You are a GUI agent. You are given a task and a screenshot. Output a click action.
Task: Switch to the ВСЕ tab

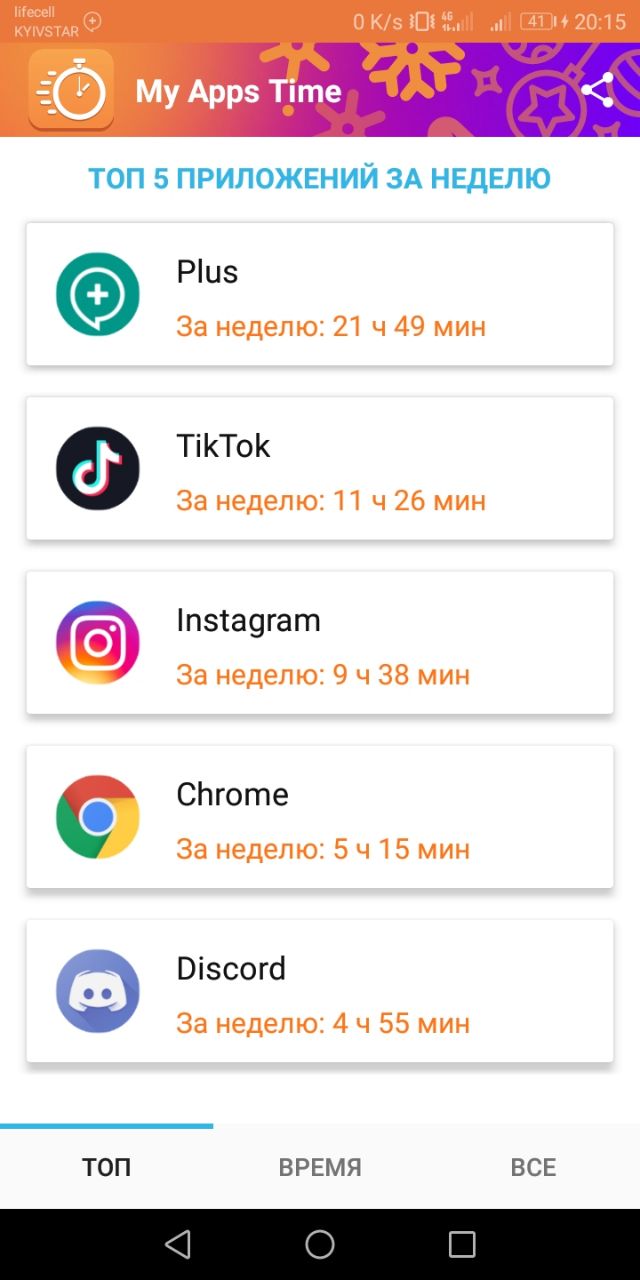pos(533,1167)
